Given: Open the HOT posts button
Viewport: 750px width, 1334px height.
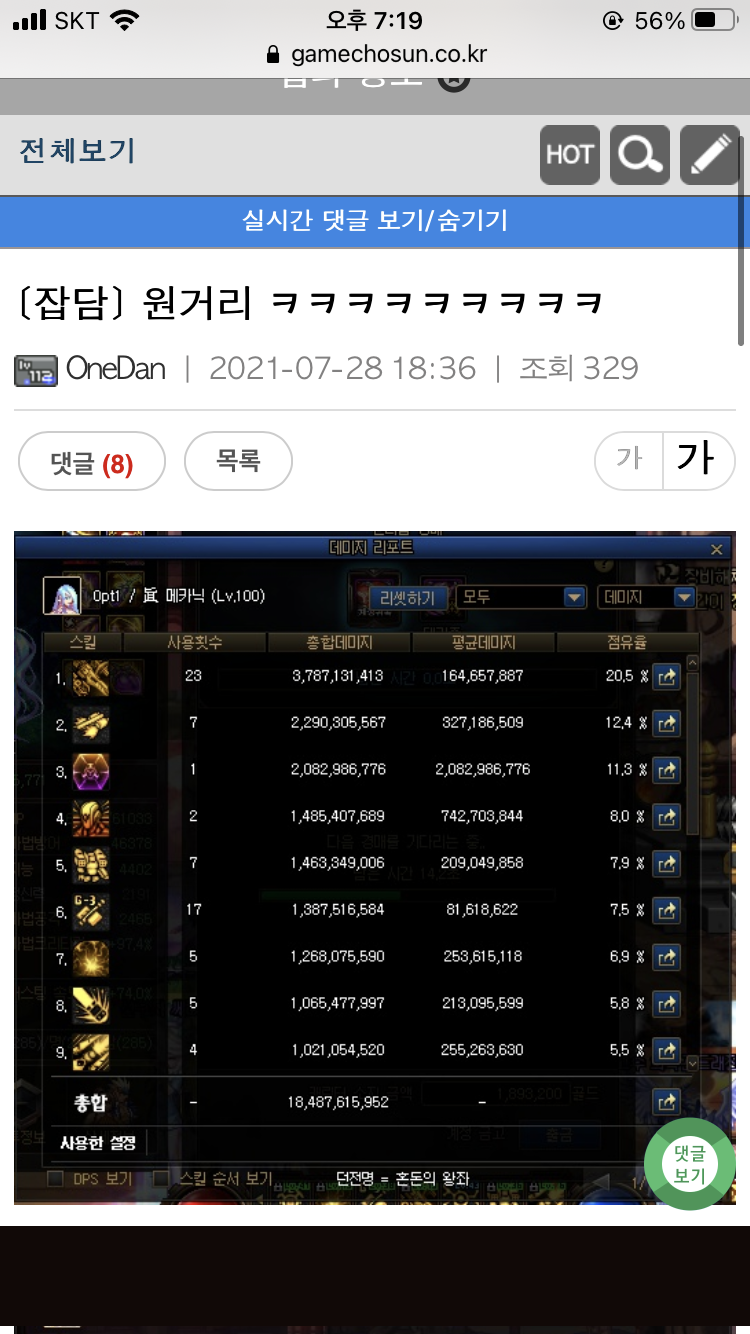Looking at the screenshot, I should point(570,154).
